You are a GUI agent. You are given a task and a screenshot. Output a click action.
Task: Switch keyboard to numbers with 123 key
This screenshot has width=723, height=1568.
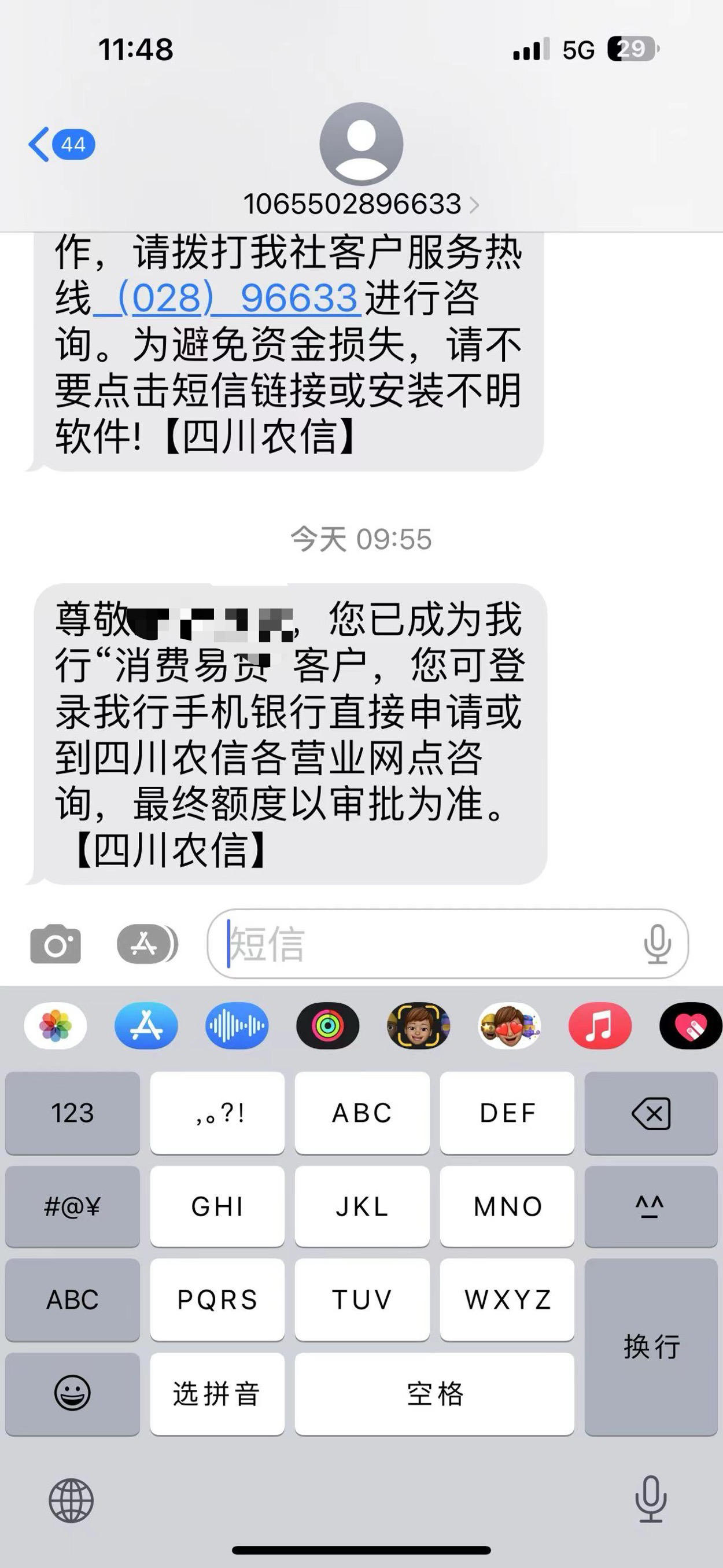(x=71, y=1114)
